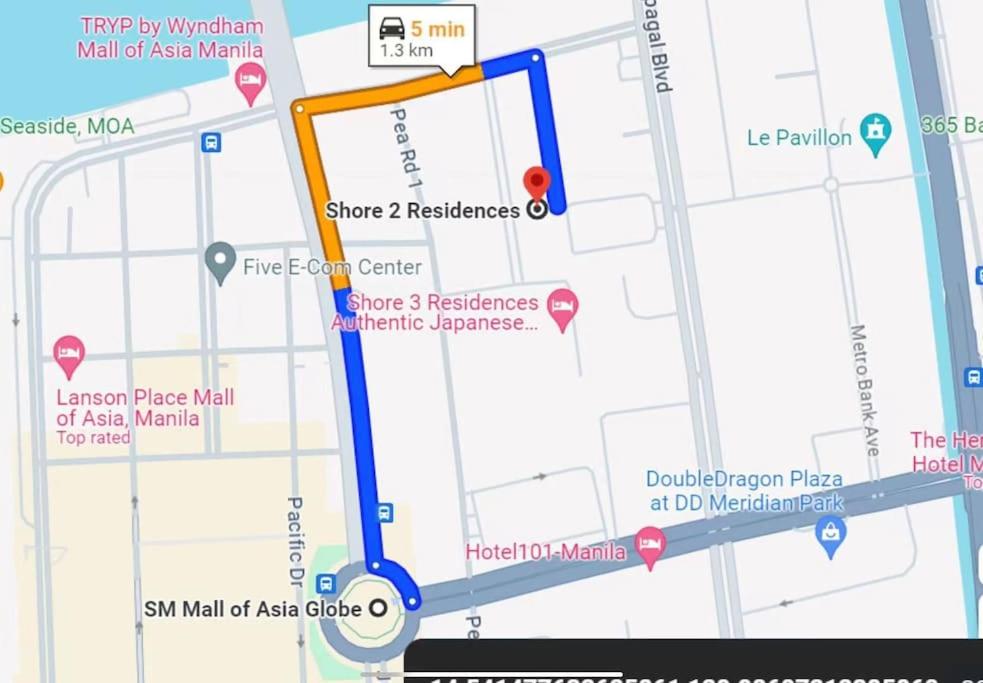Open TRYP by Wyndham hotel marker
This screenshot has height=683, width=983.
[250, 81]
